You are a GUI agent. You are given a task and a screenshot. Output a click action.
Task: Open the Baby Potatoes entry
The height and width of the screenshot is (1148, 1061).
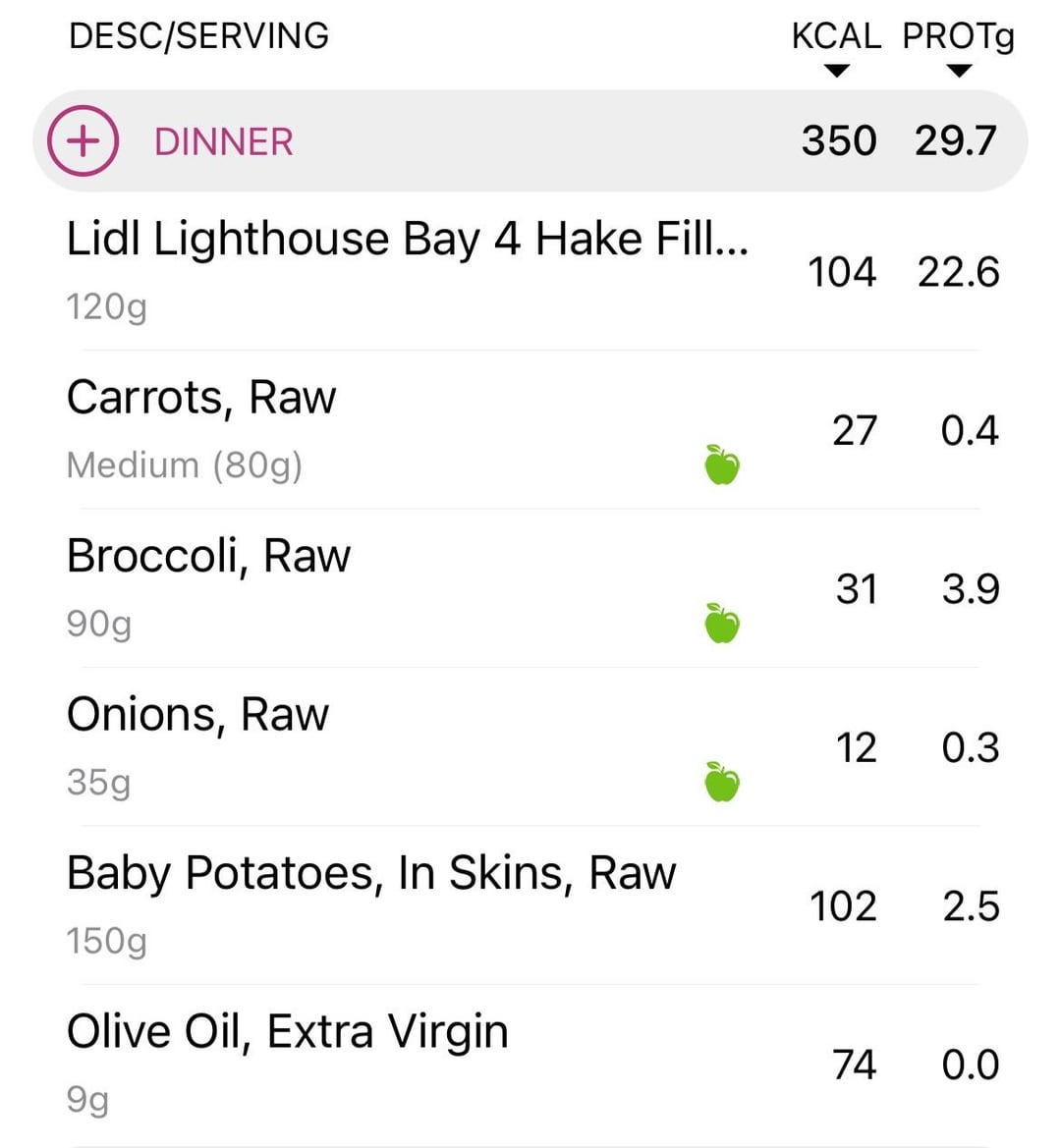(x=371, y=903)
